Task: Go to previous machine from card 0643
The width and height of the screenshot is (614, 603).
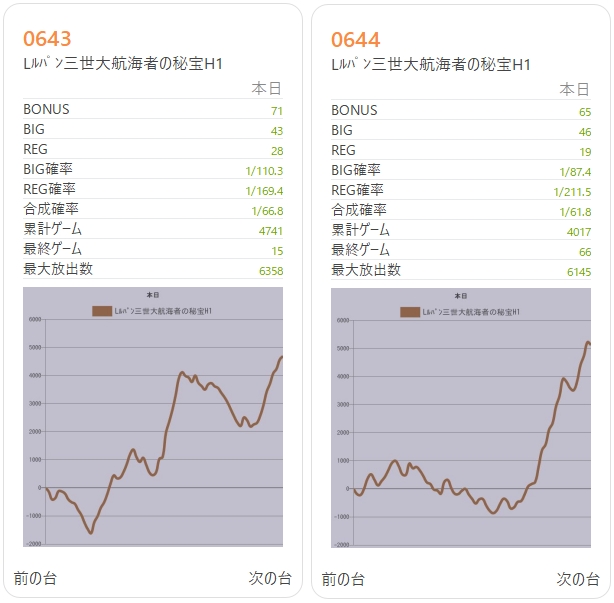Action: click(35, 578)
